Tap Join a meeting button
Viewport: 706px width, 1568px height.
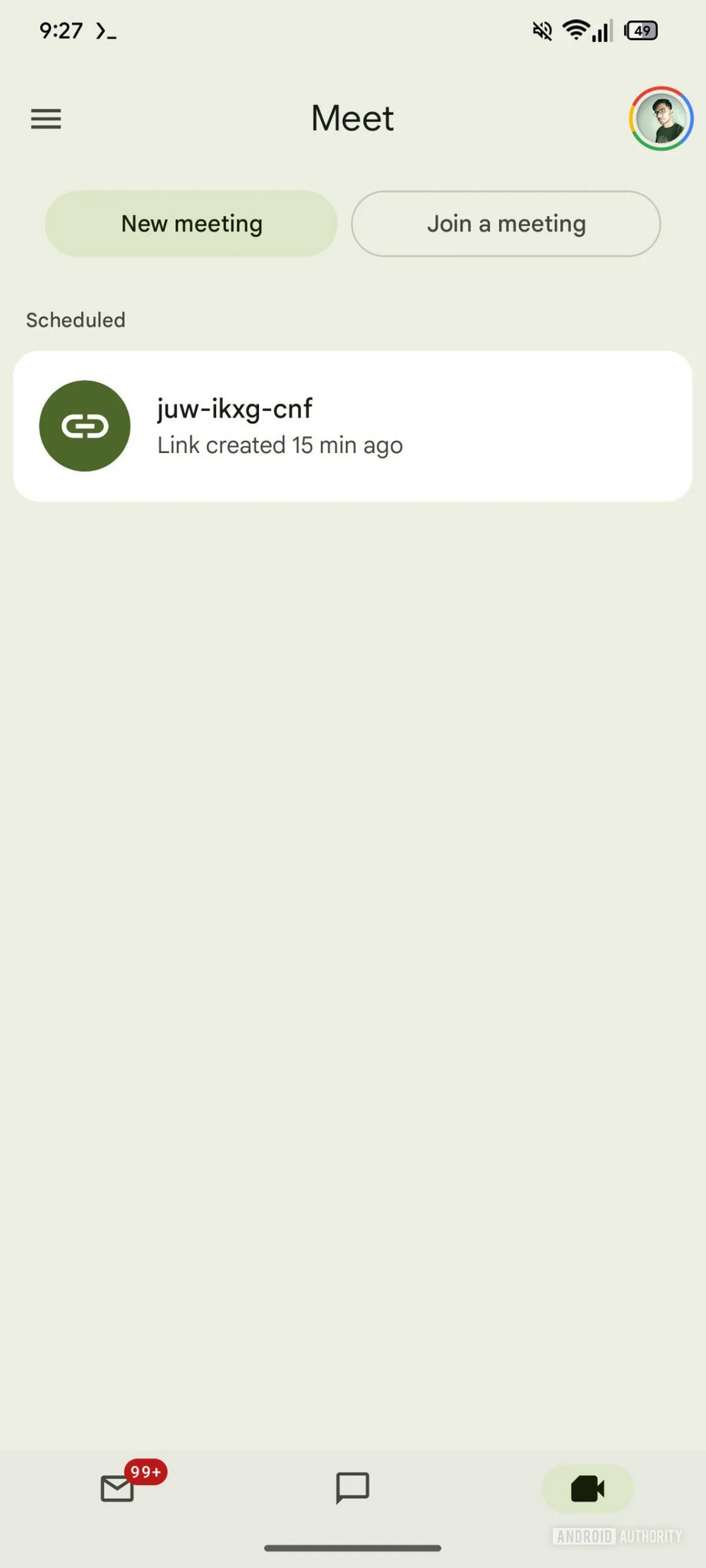pos(505,224)
